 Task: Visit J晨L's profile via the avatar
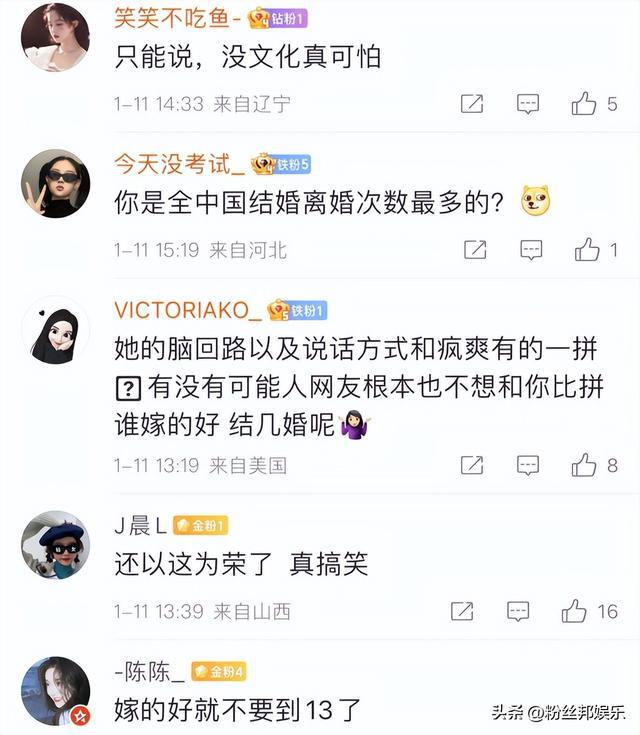(55, 545)
